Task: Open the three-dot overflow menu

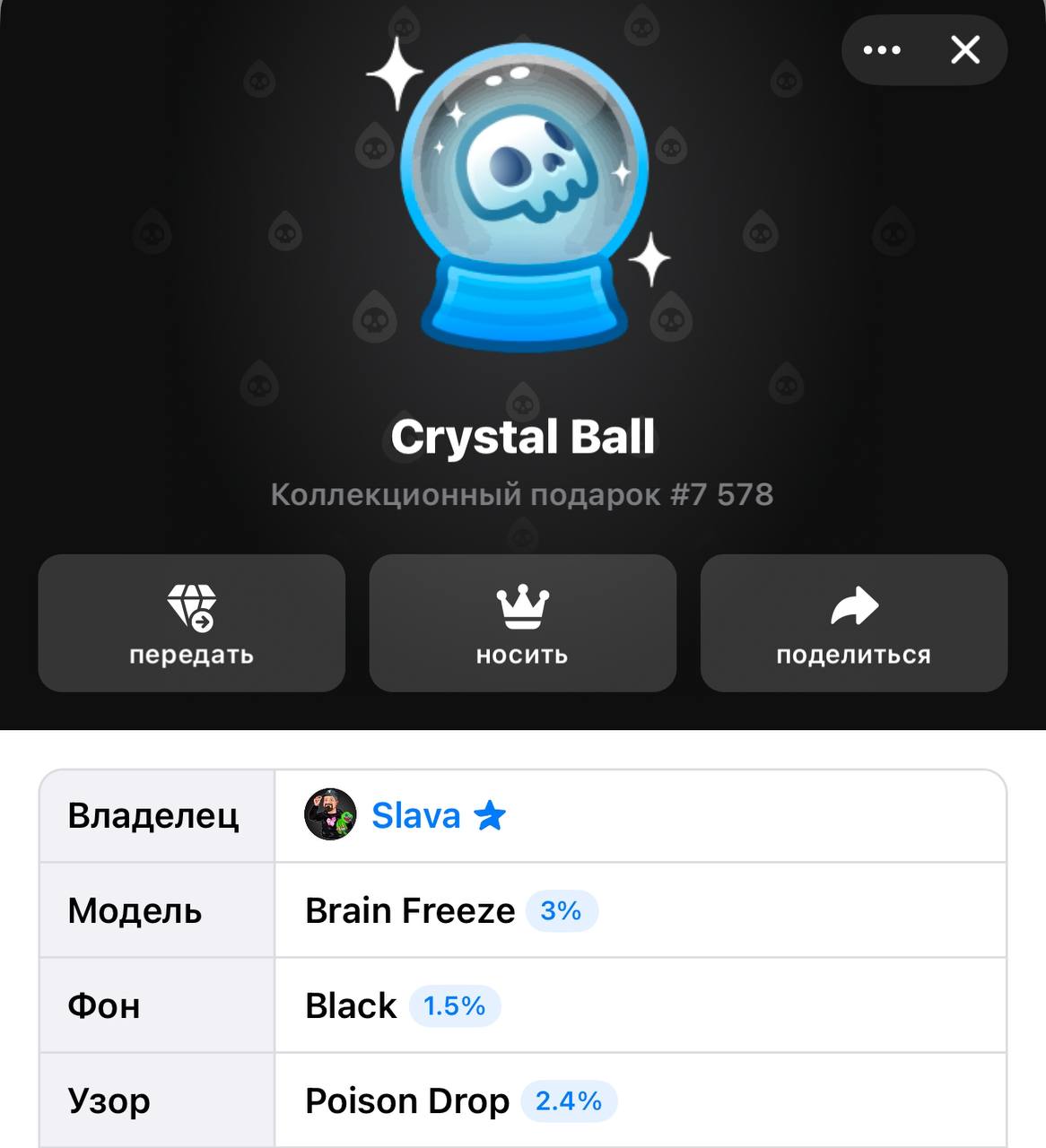Action: pyautogui.click(x=882, y=50)
